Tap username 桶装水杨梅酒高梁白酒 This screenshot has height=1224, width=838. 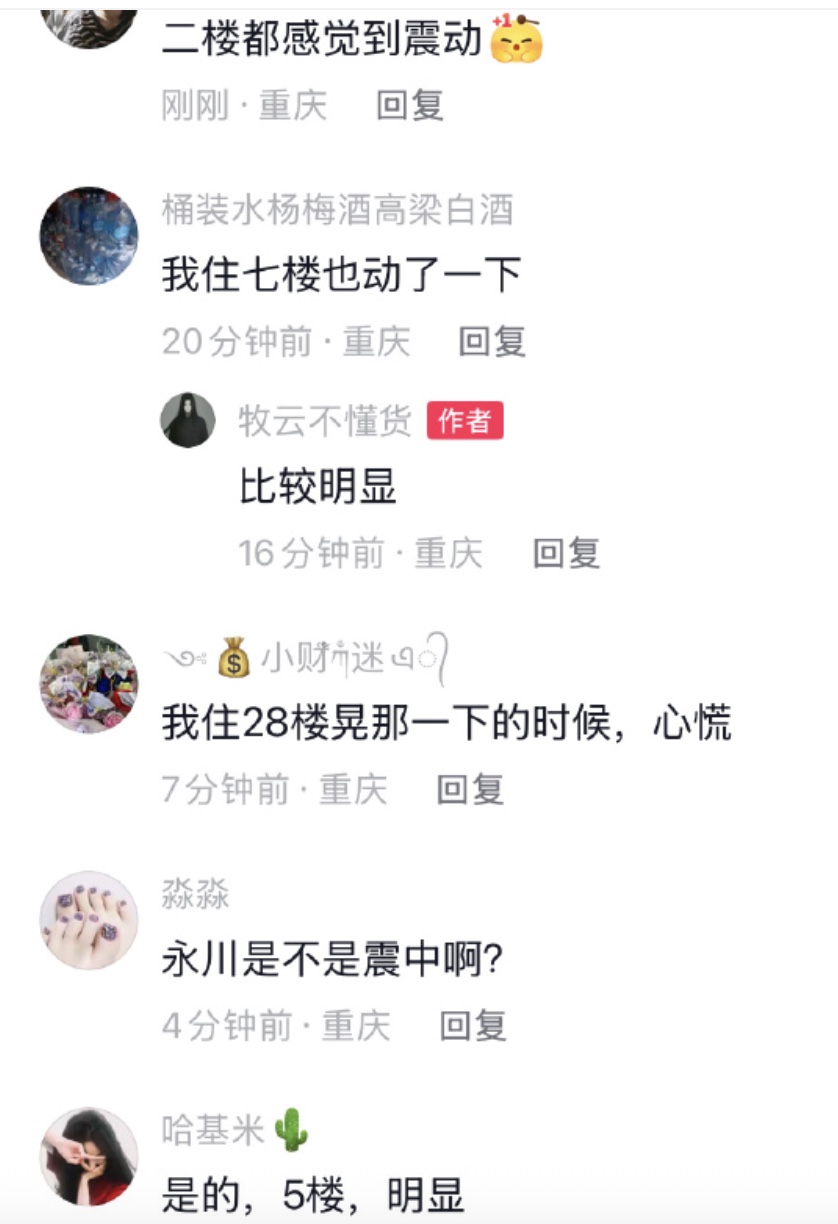pos(337,210)
